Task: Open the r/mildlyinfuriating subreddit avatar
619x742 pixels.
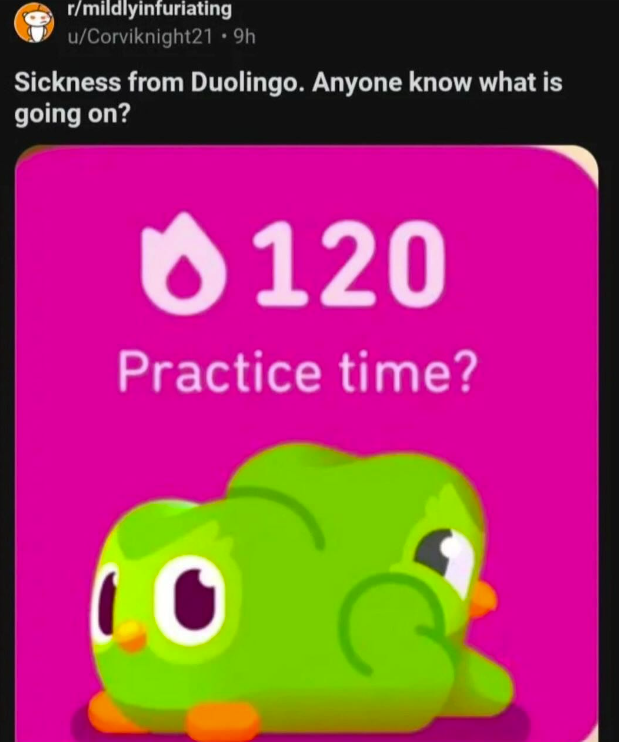Action: (33, 22)
